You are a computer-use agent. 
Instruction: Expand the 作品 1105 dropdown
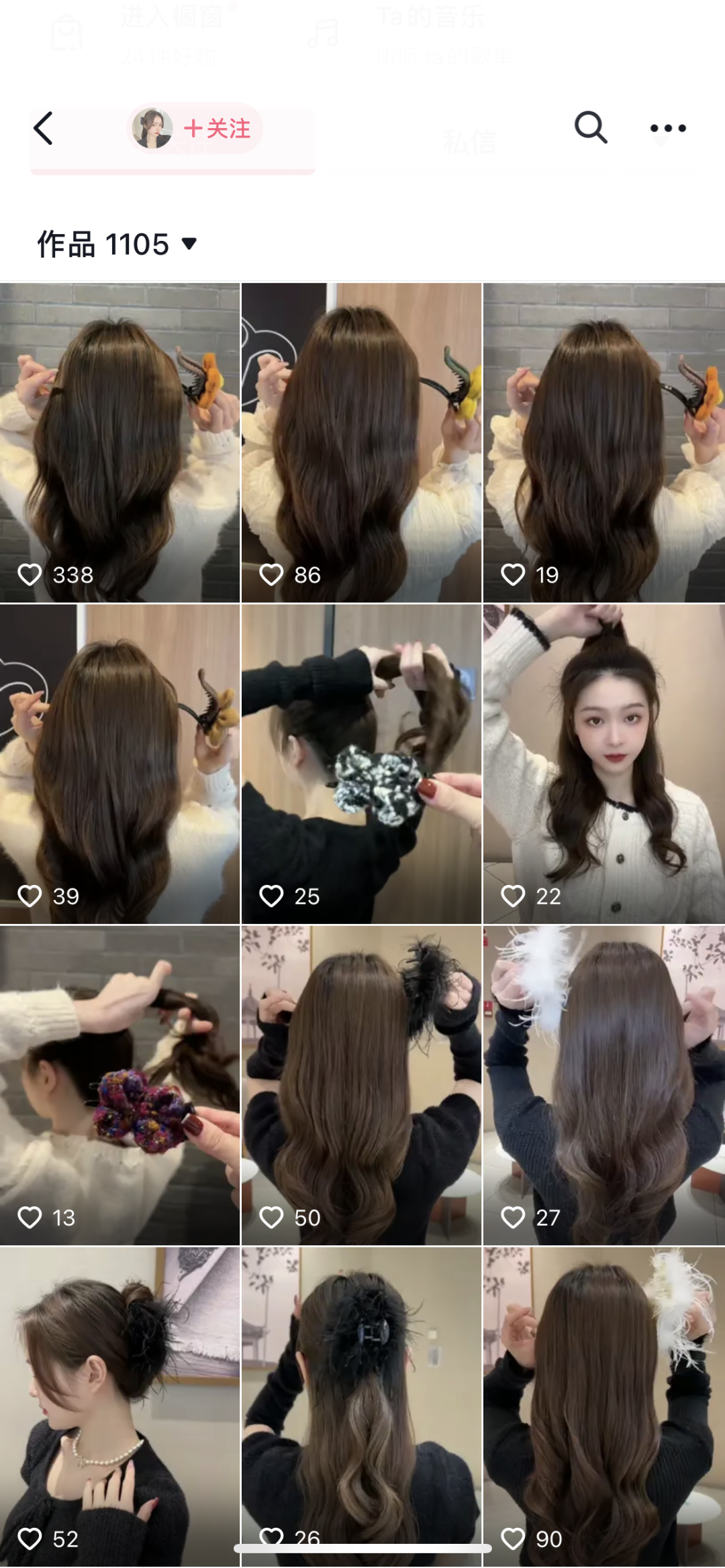[117, 244]
